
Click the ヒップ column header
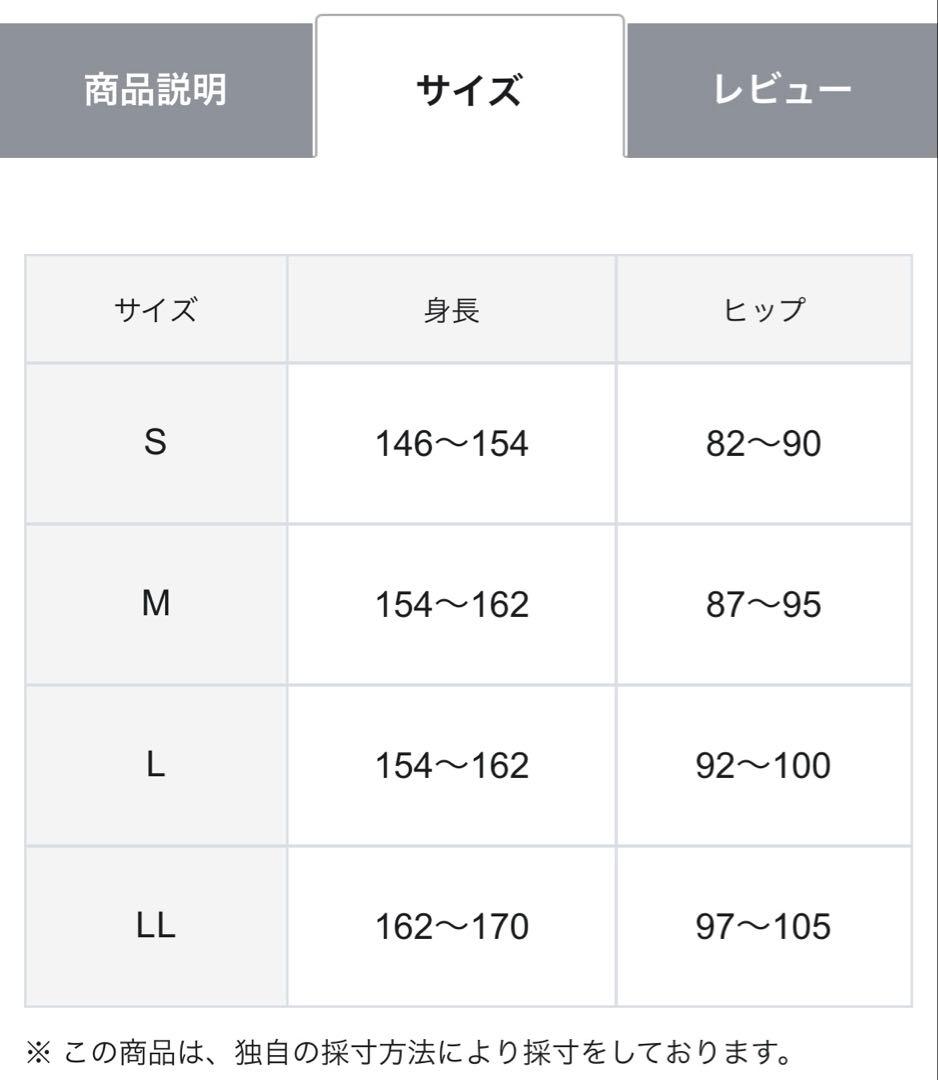point(766,307)
